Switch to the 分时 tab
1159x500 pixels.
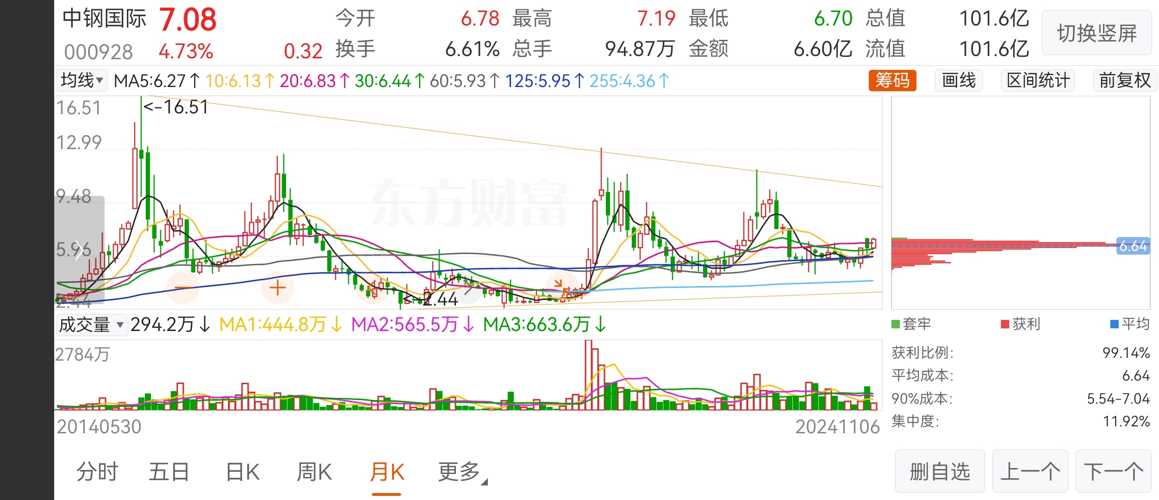(x=97, y=471)
